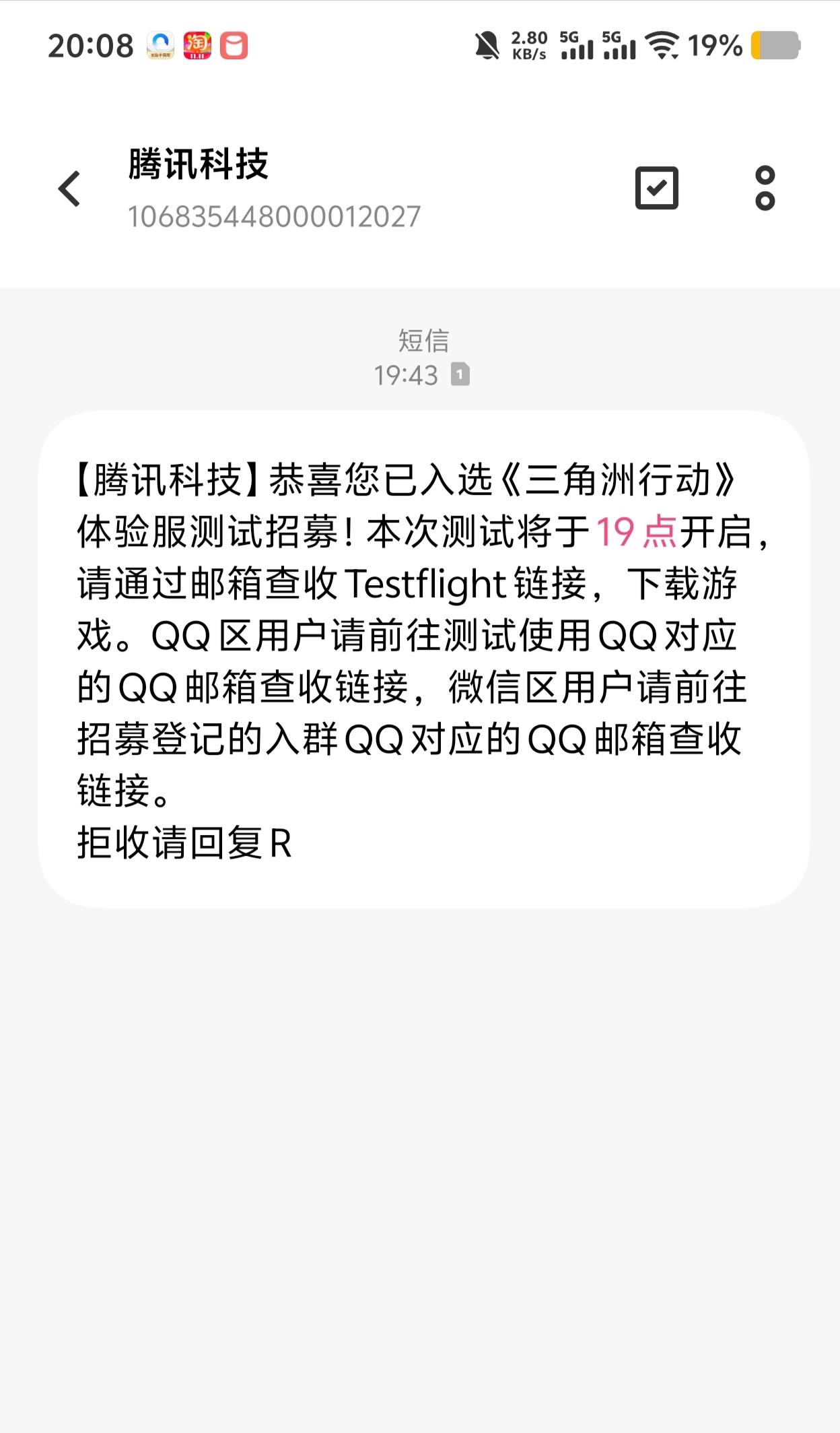840x1433 pixels.
Task: Tap the Wi-Fi signal icon
Action: 662,44
